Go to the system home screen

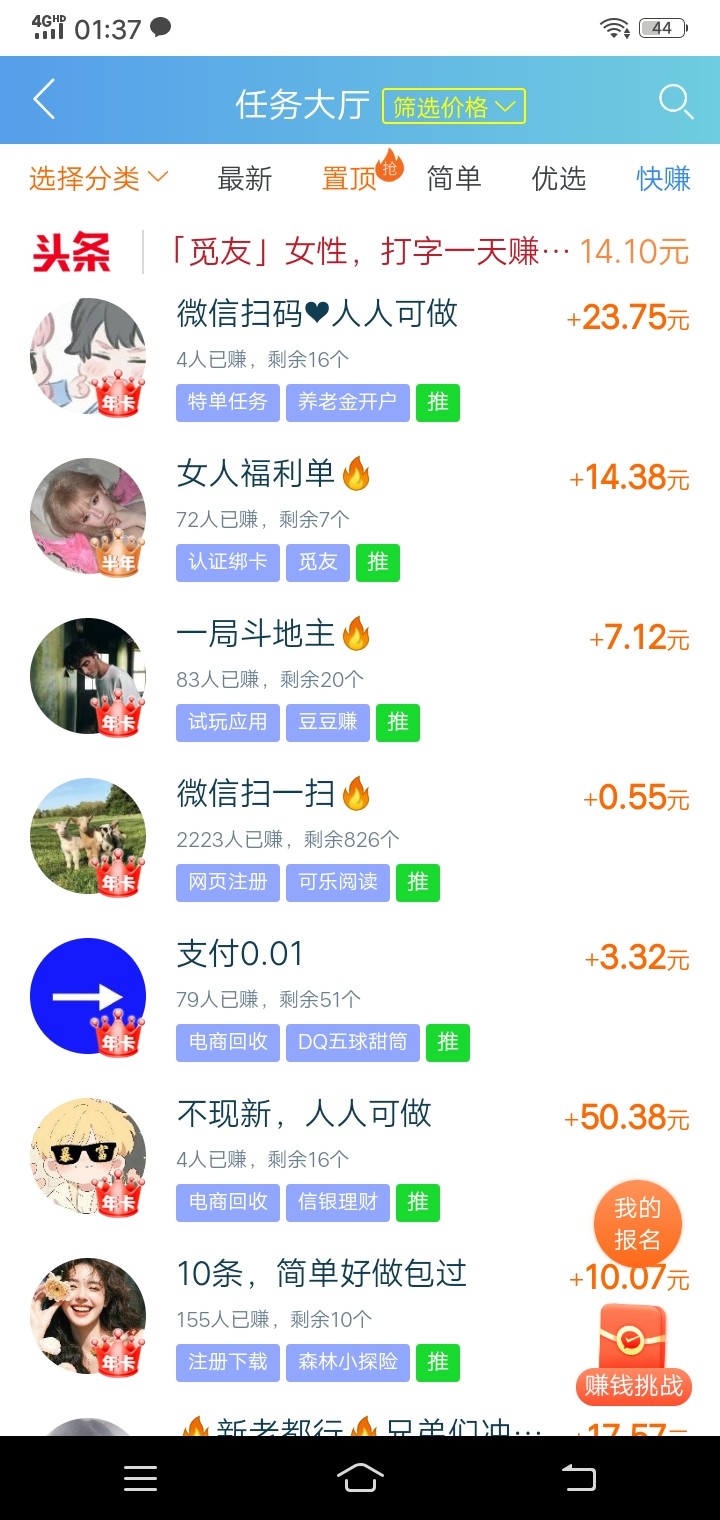(x=360, y=1478)
